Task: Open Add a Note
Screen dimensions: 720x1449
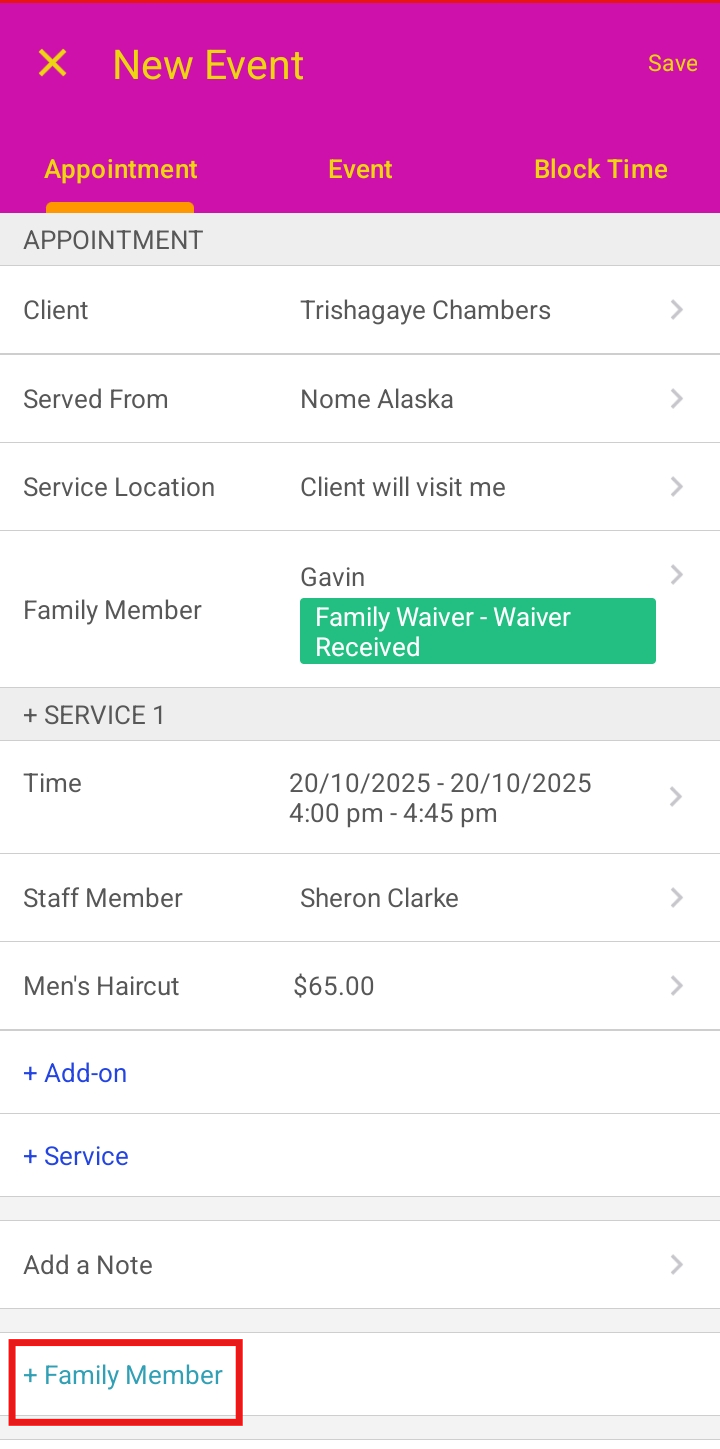Action: point(360,1265)
